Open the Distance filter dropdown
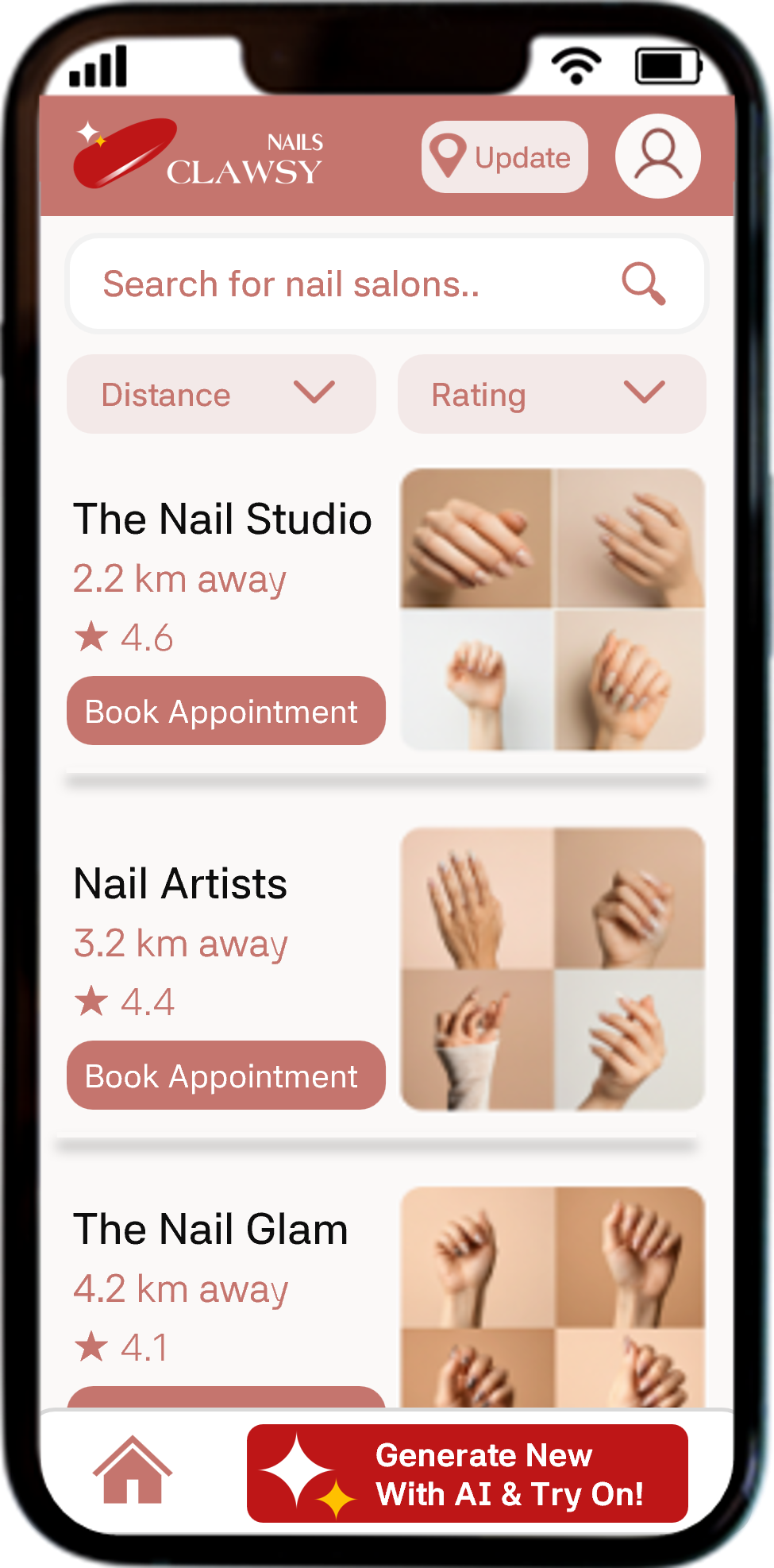 click(220, 394)
